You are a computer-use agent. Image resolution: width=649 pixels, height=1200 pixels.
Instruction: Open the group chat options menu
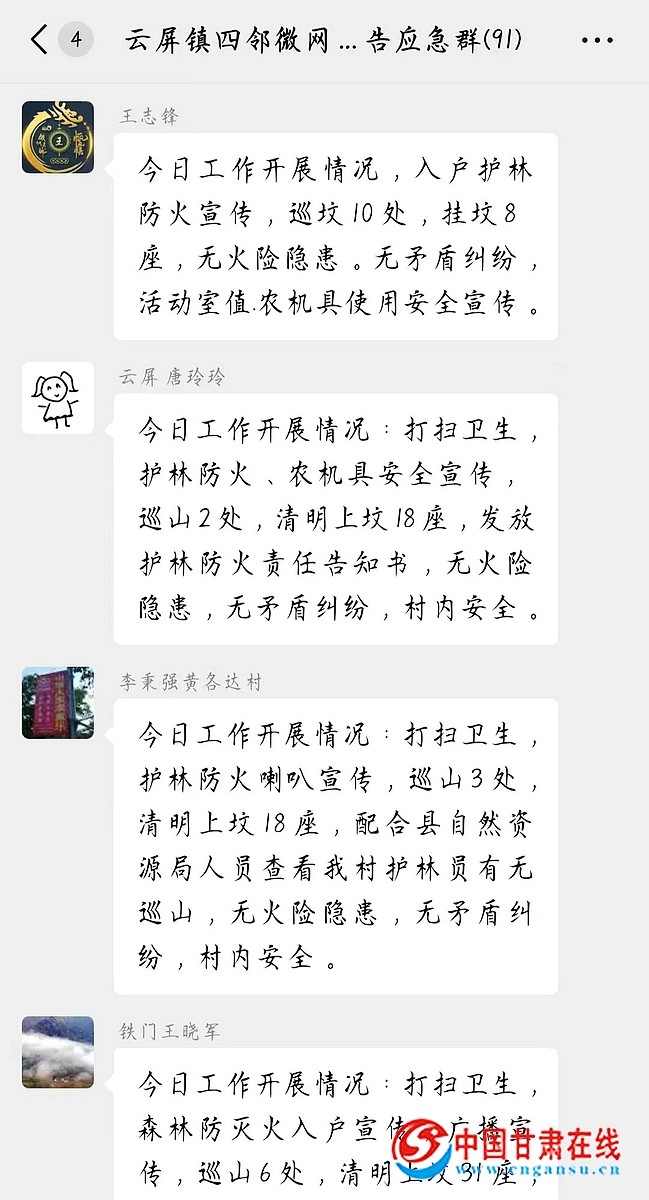[597, 41]
